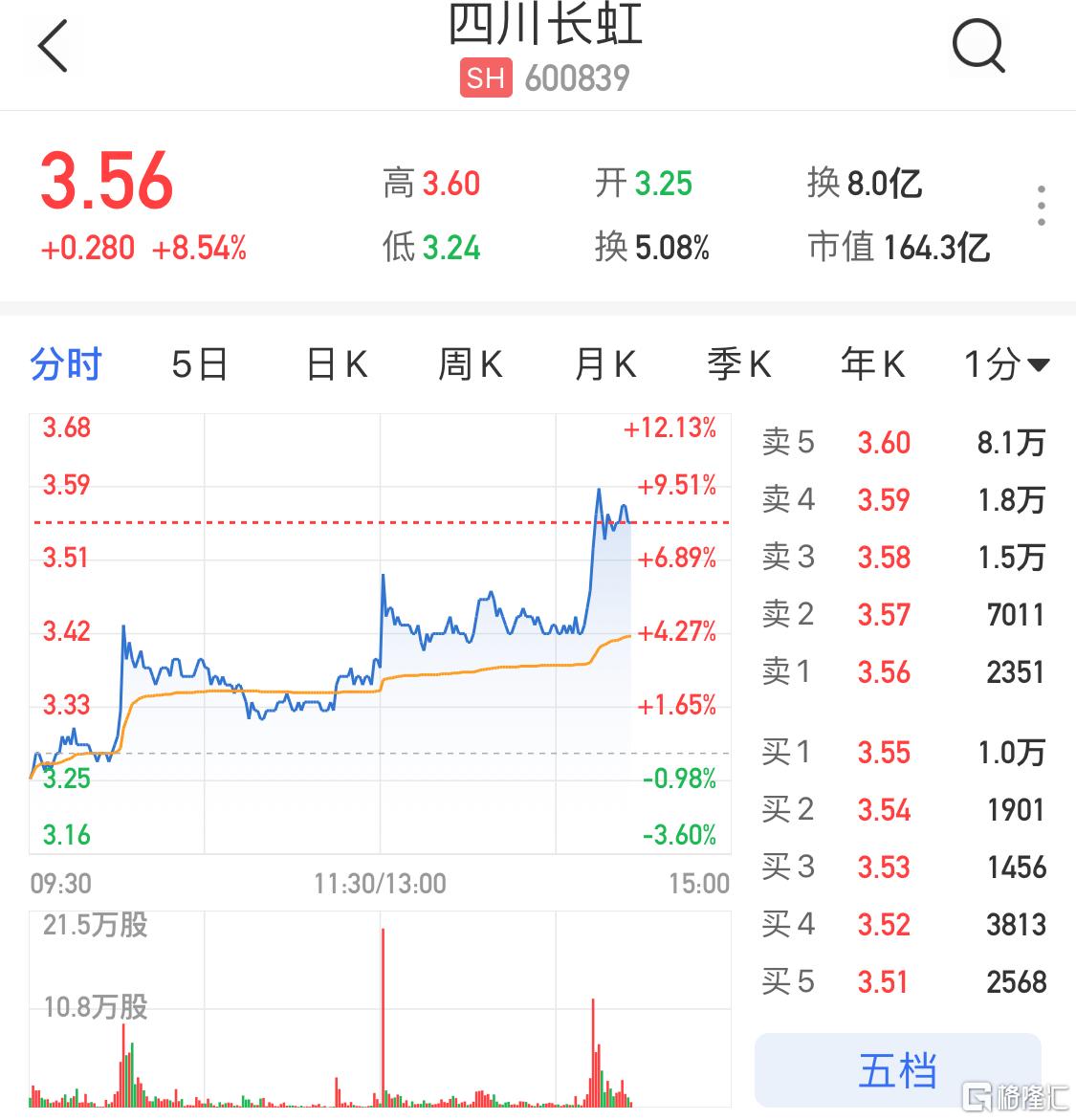
Task: Open the search magnifier icon
Action: click(978, 46)
